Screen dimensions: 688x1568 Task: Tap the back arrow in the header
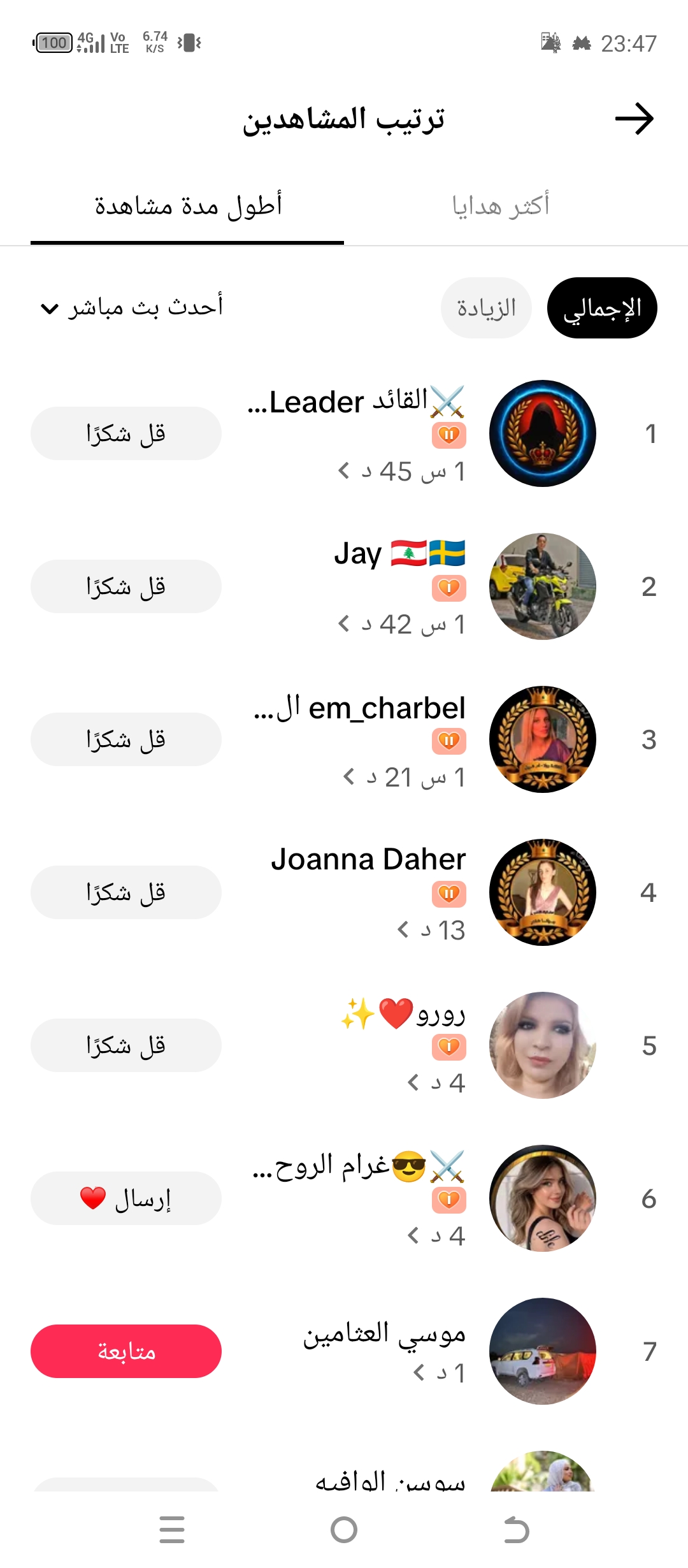[634, 119]
